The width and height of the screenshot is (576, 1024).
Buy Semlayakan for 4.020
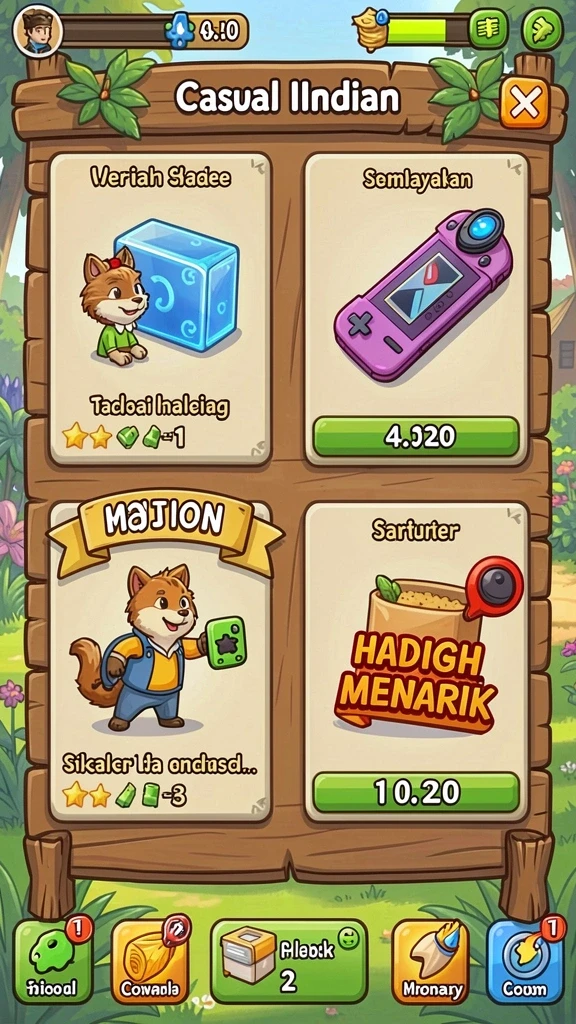click(x=416, y=437)
